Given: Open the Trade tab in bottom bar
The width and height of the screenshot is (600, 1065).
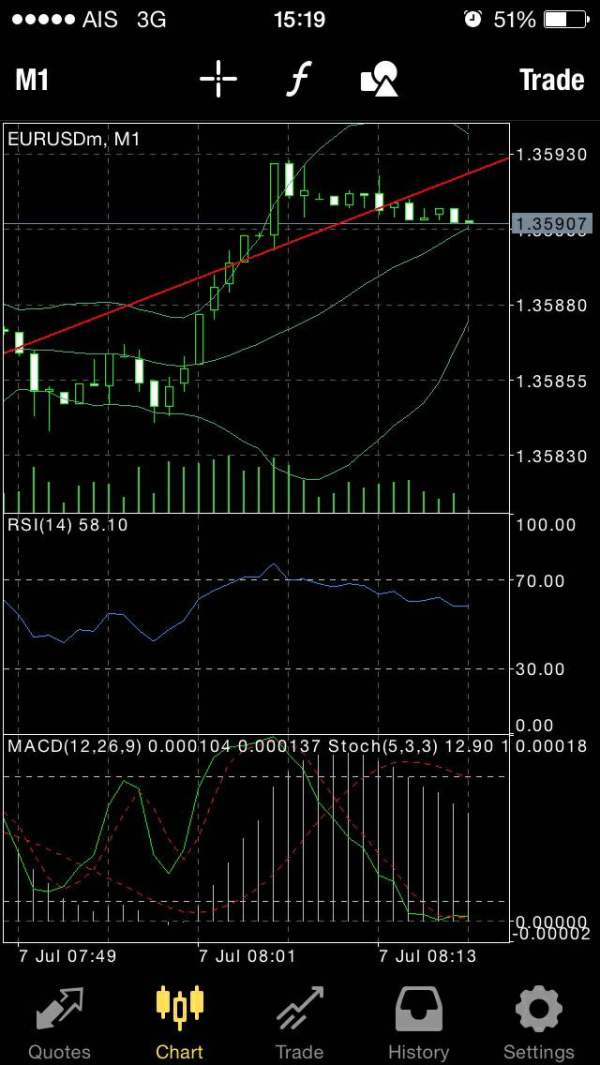Looking at the screenshot, I should pyautogui.click(x=300, y=1023).
